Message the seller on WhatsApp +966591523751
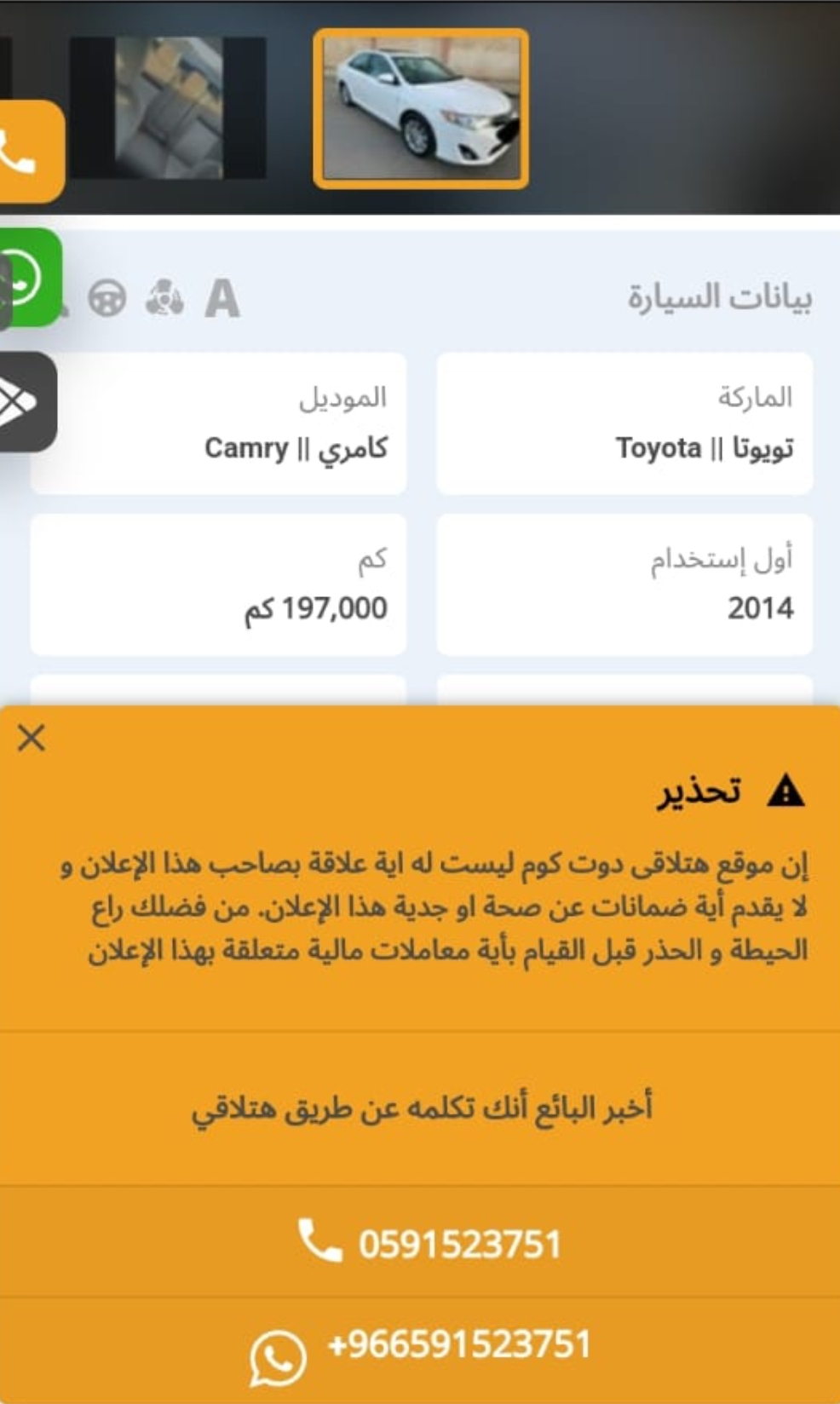Image resolution: width=840 pixels, height=1404 pixels. (x=420, y=1351)
